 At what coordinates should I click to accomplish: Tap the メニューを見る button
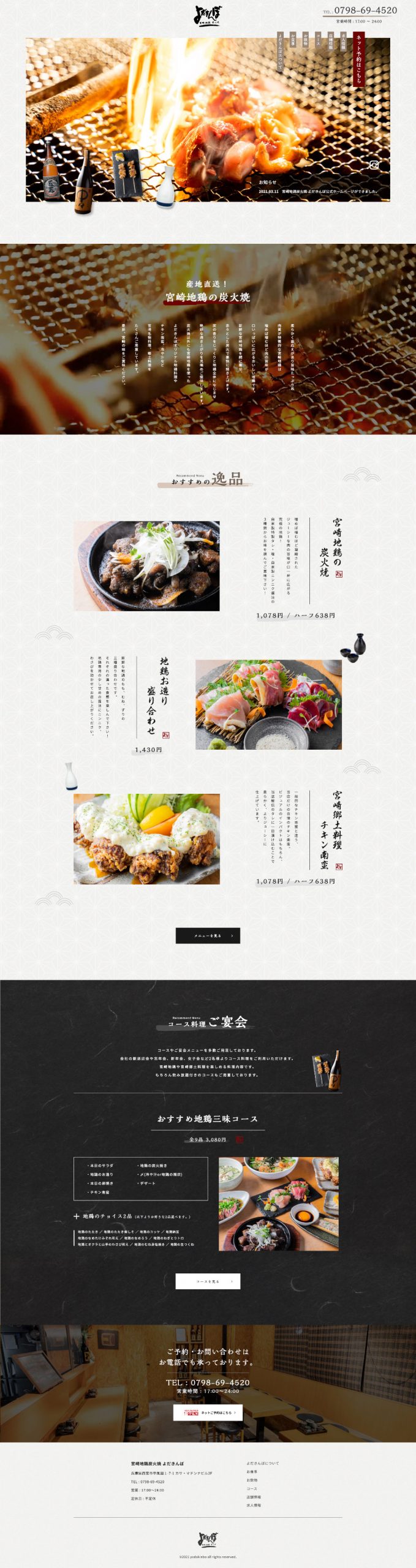pos(208,935)
